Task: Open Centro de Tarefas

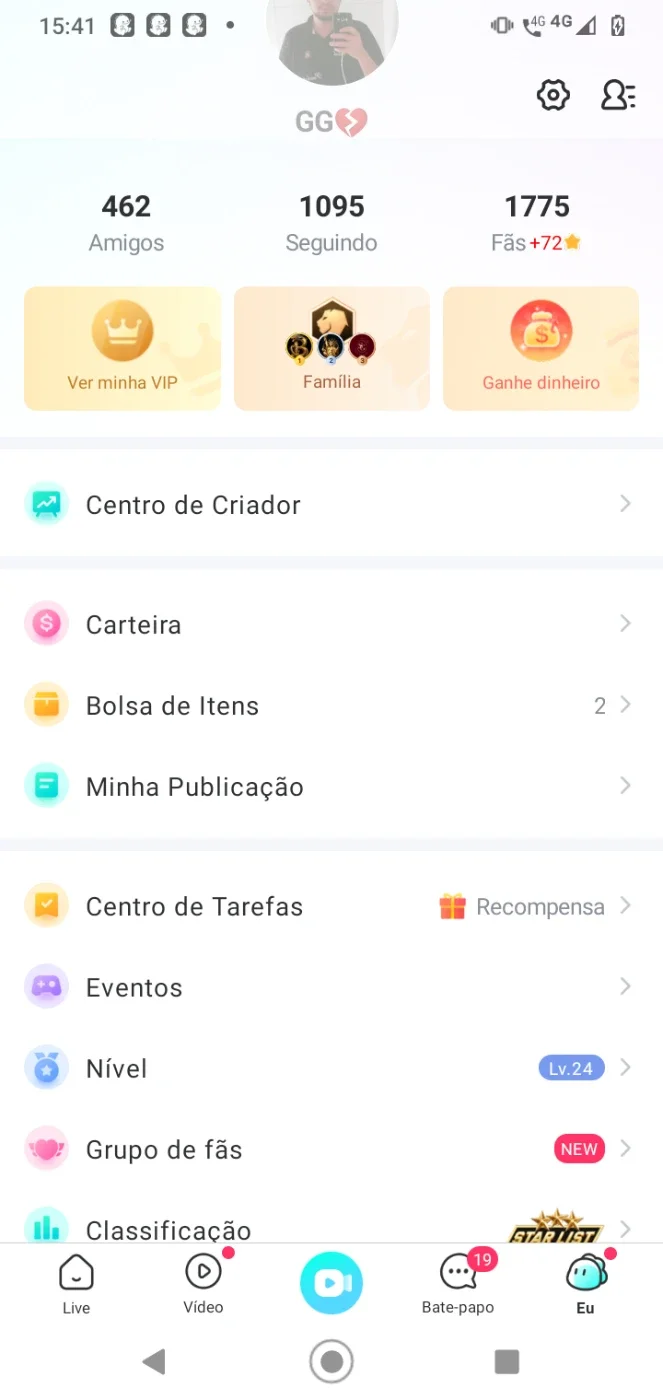Action: pos(331,906)
